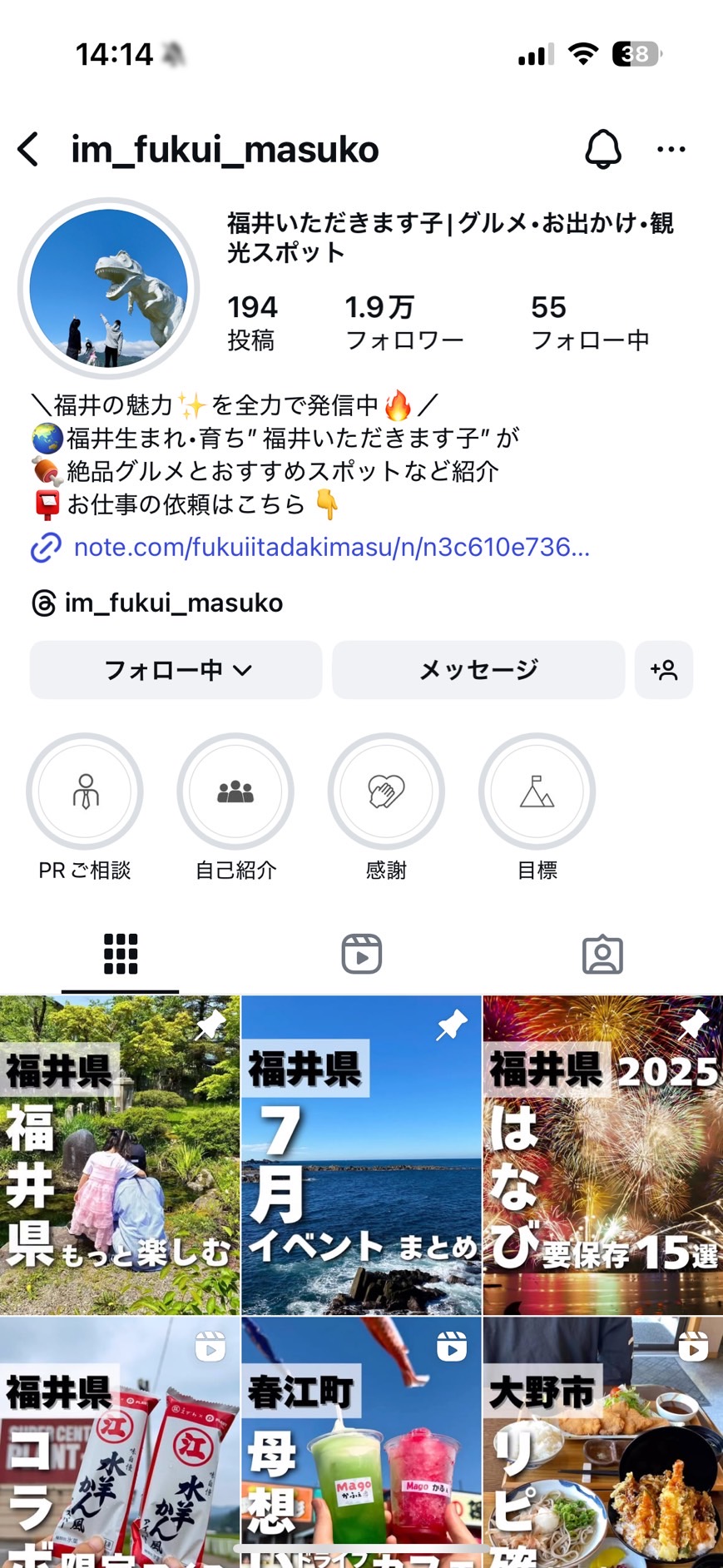Open the Threads profile im_fukui_masuko
Image resolution: width=723 pixels, height=1568 pixels.
click(x=173, y=603)
